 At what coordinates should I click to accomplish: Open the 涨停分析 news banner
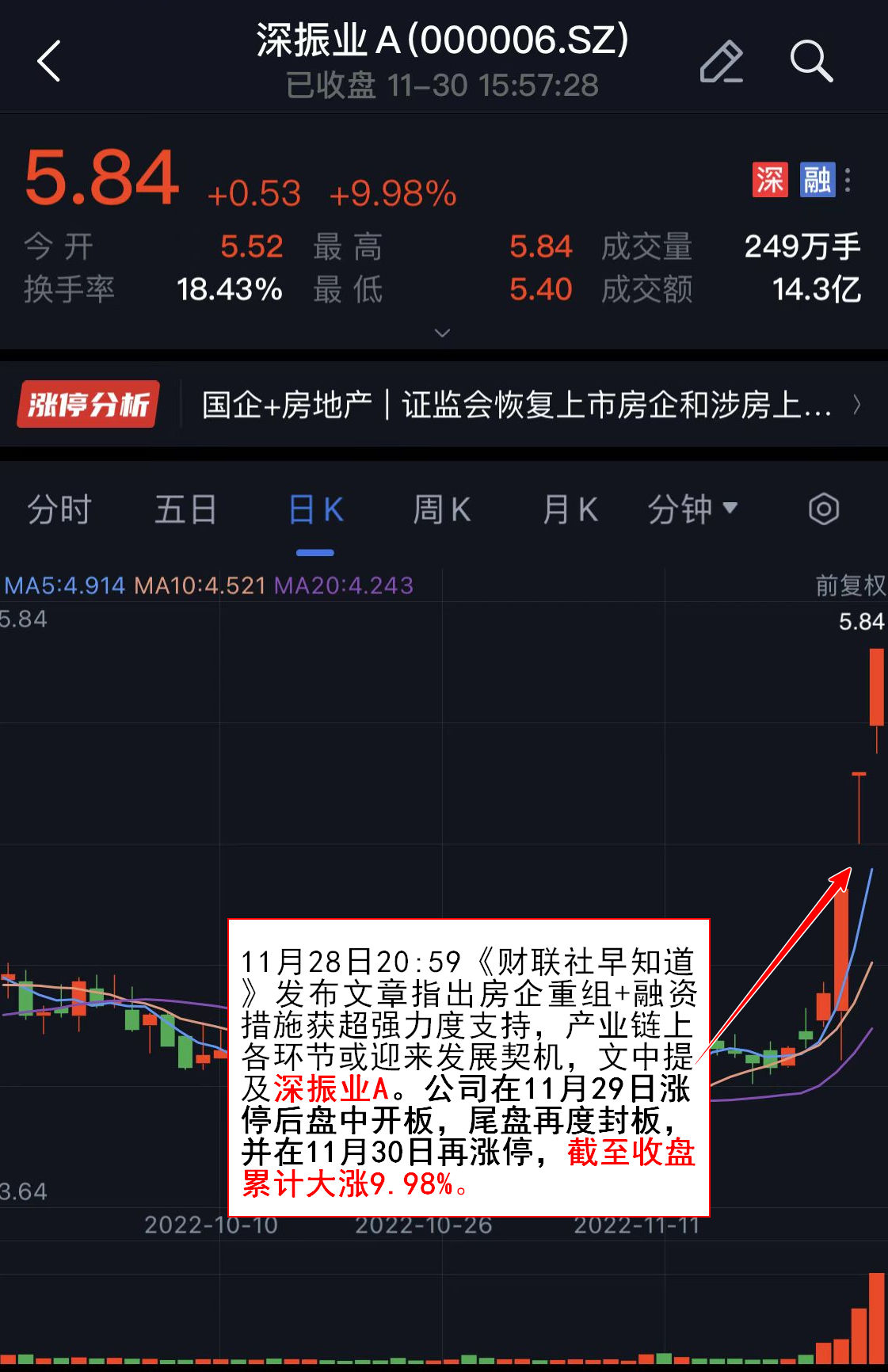point(444,405)
